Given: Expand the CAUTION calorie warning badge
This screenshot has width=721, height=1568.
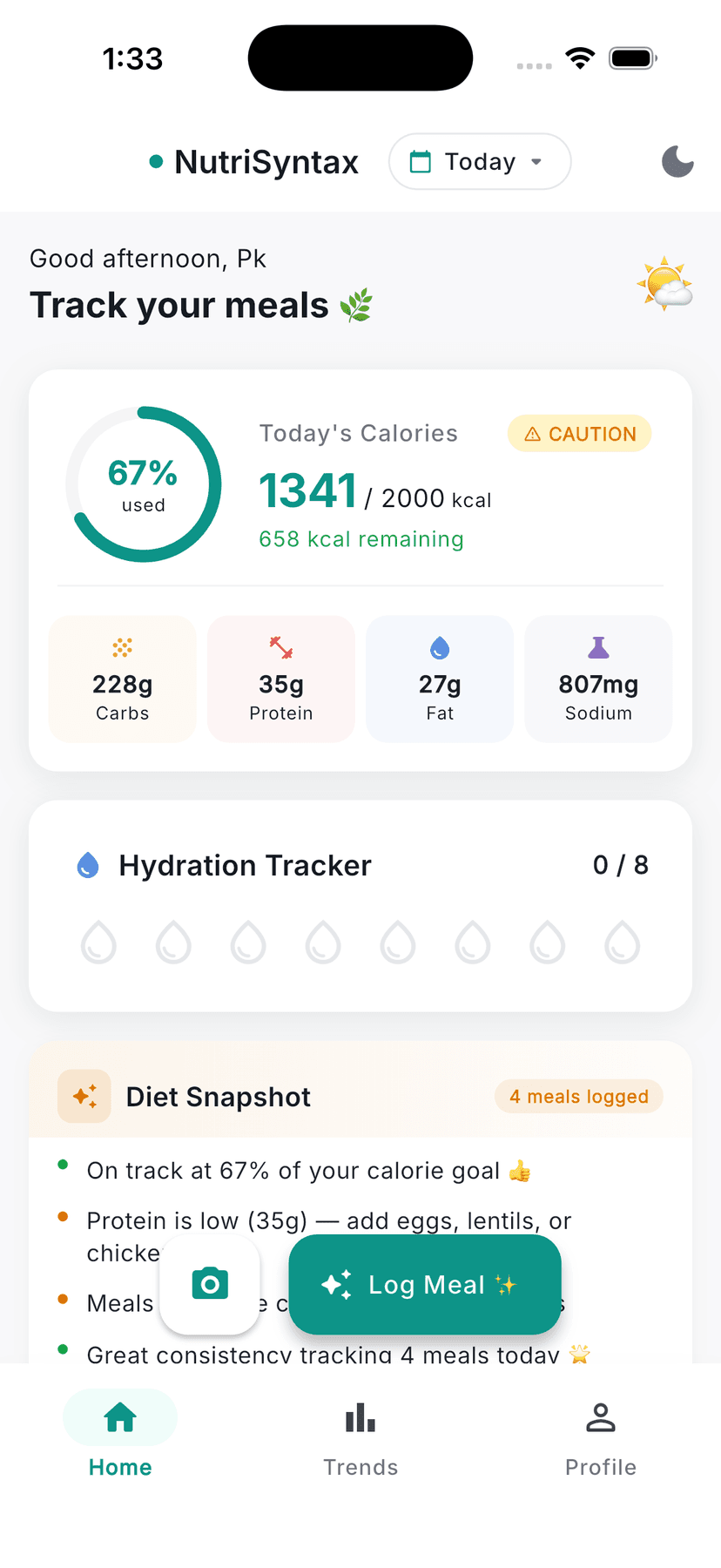Looking at the screenshot, I should pyautogui.click(x=579, y=433).
